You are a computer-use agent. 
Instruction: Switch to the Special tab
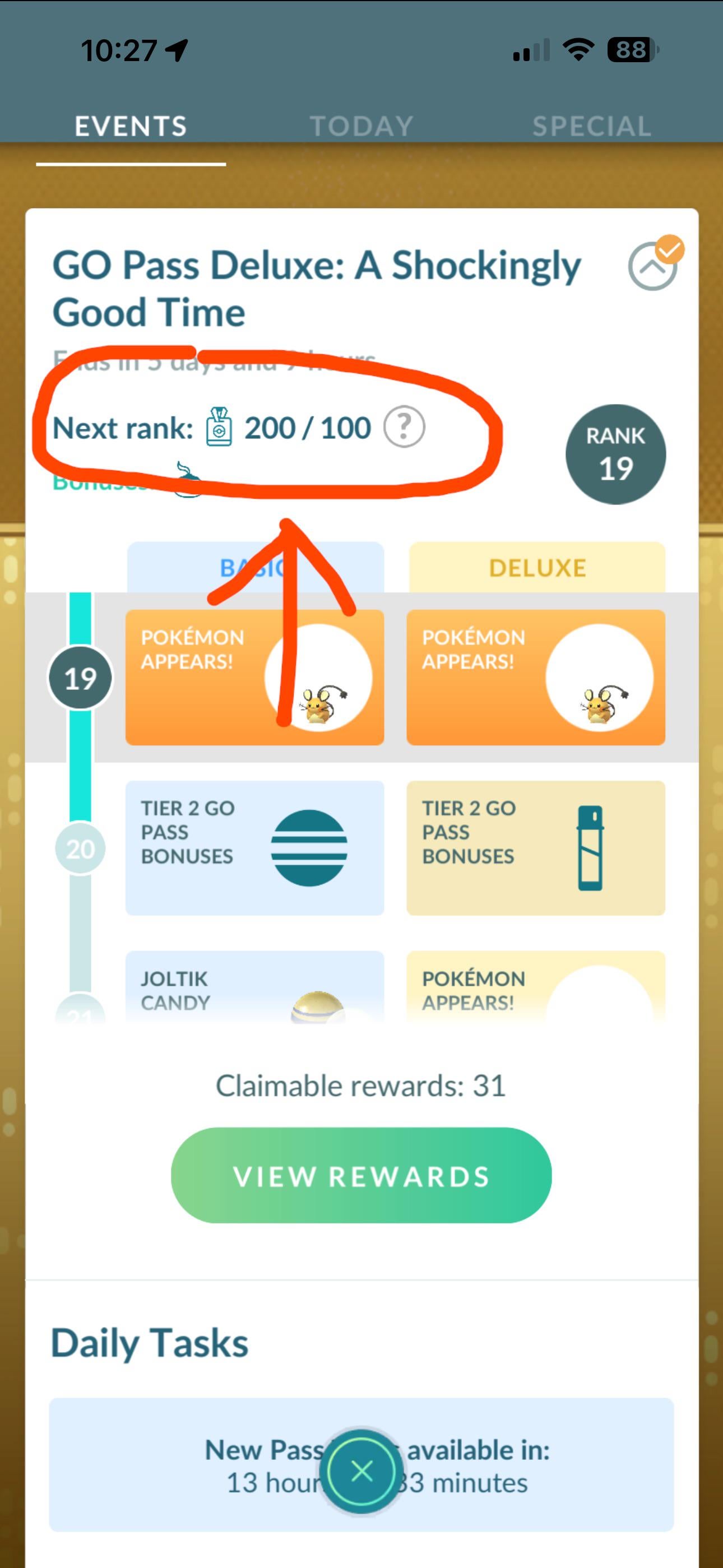tap(591, 127)
